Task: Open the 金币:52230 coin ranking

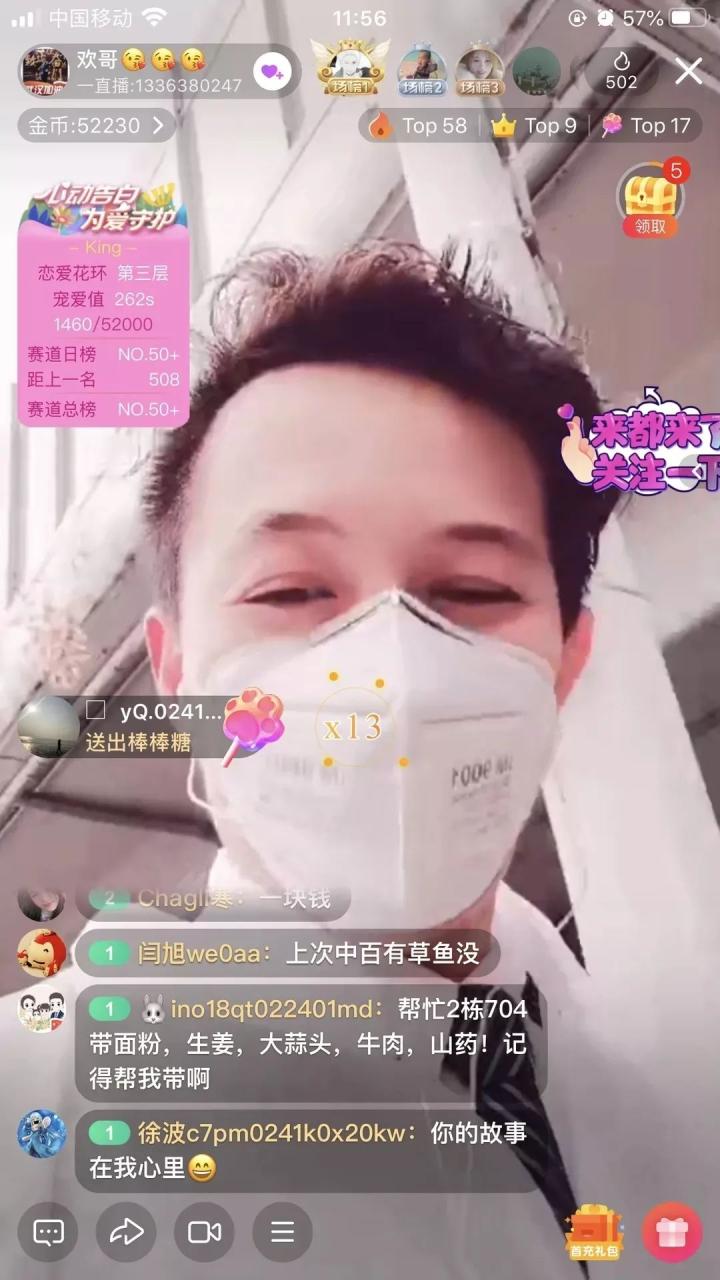Action: (96, 125)
